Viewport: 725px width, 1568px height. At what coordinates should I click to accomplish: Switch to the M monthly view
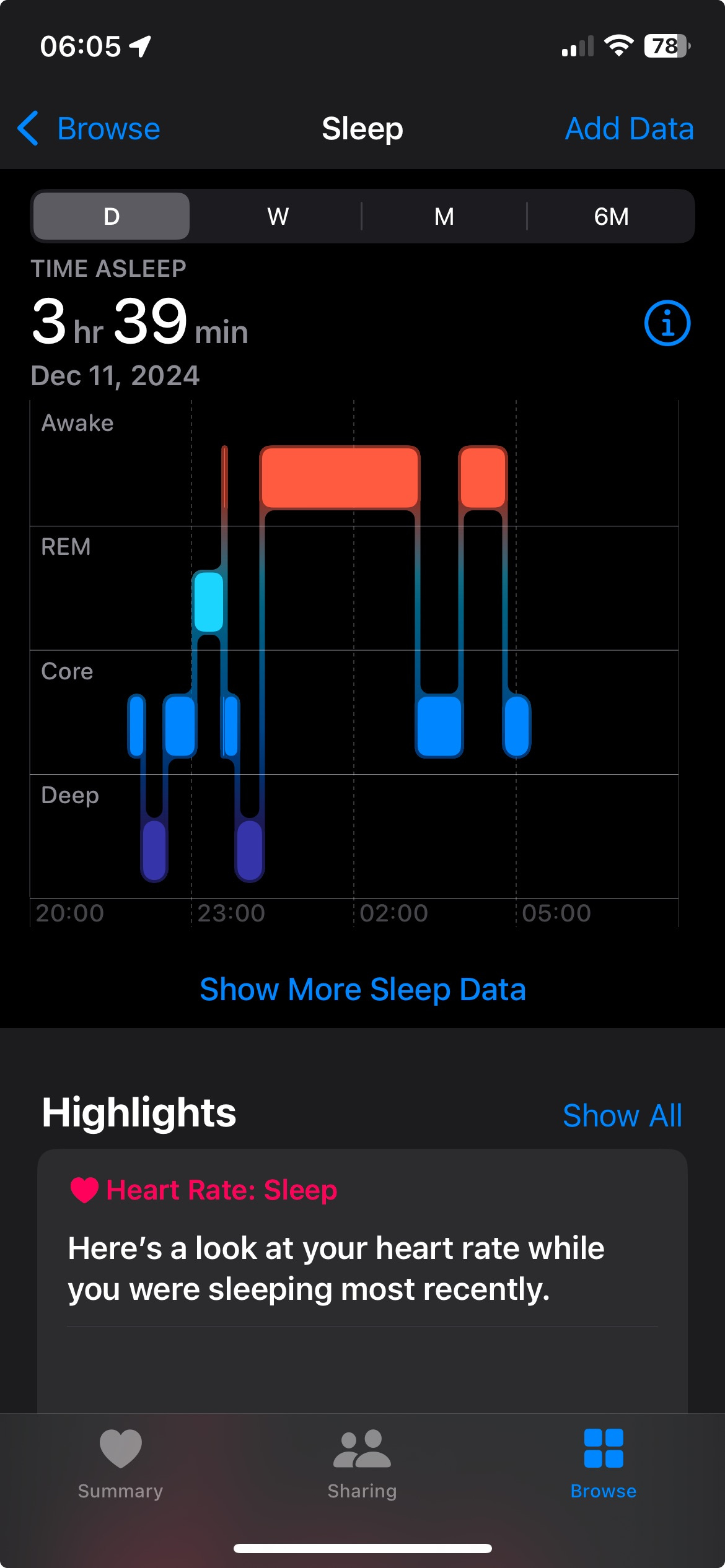pos(444,216)
